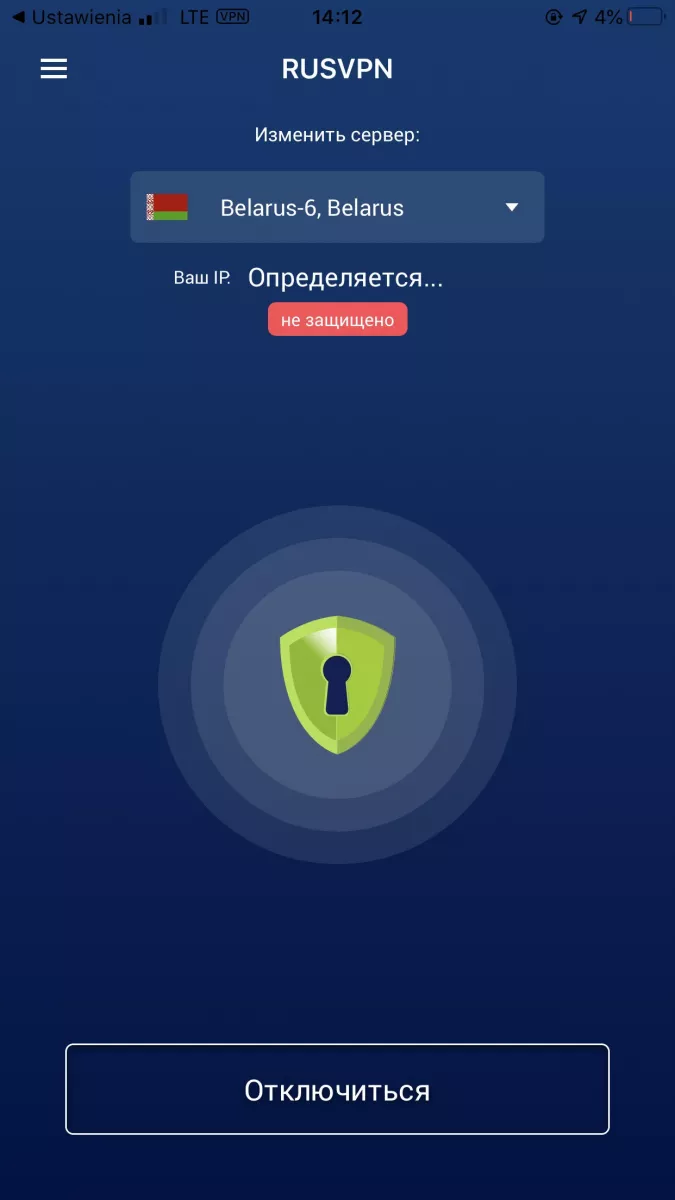Expand the Belarus-6 server dropdown

[x=337, y=207]
